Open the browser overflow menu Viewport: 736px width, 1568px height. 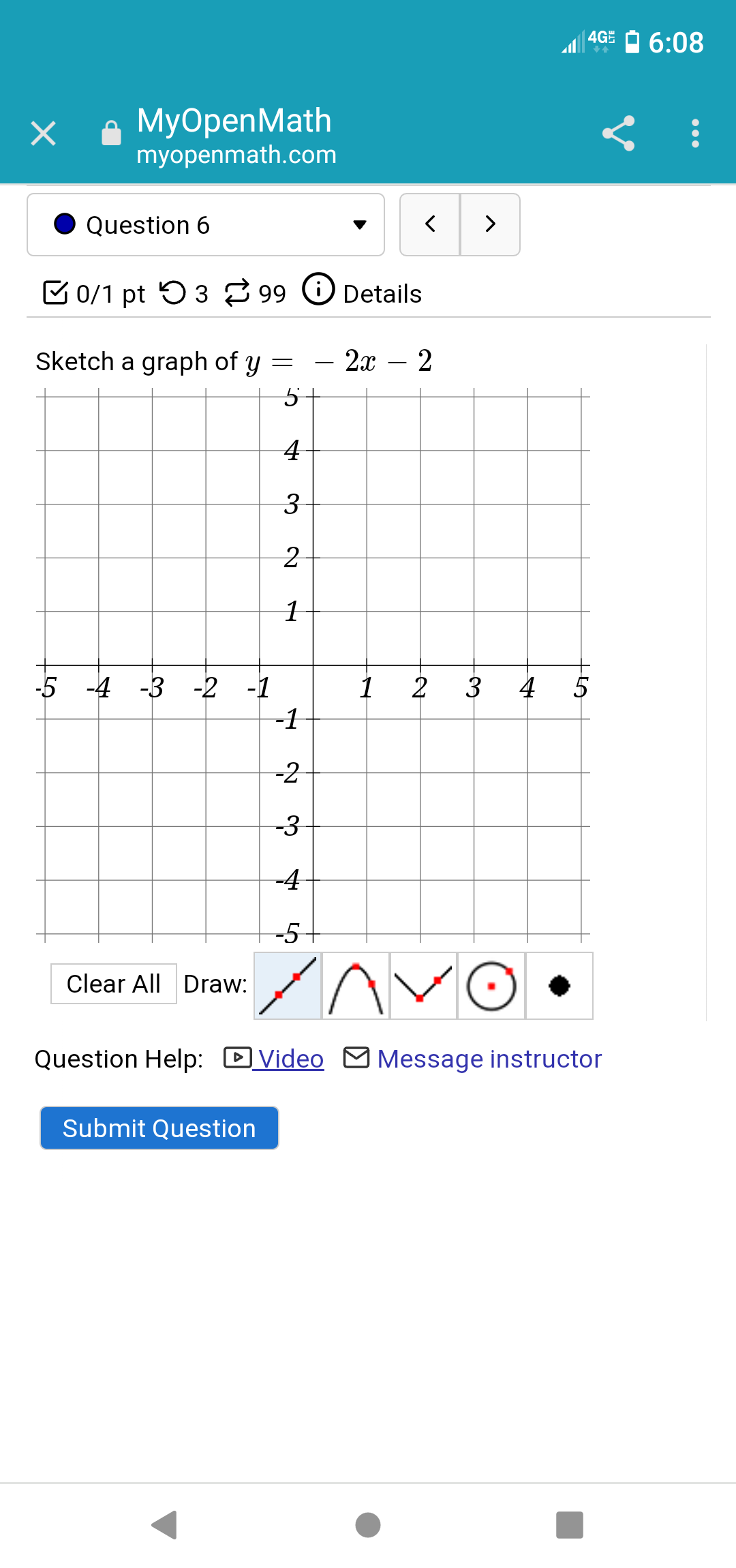pos(694,134)
